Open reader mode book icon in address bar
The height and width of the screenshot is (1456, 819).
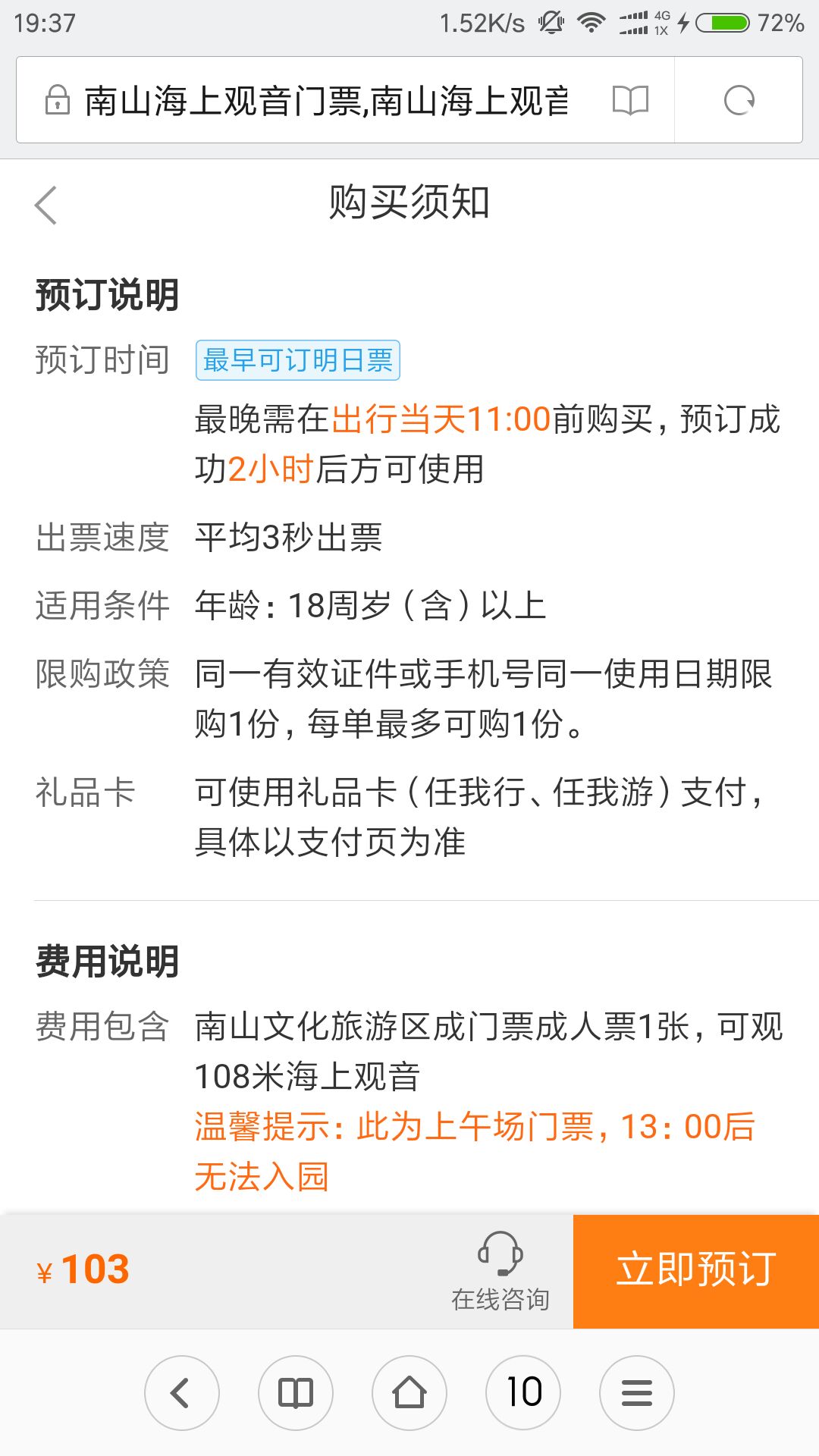(630, 100)
